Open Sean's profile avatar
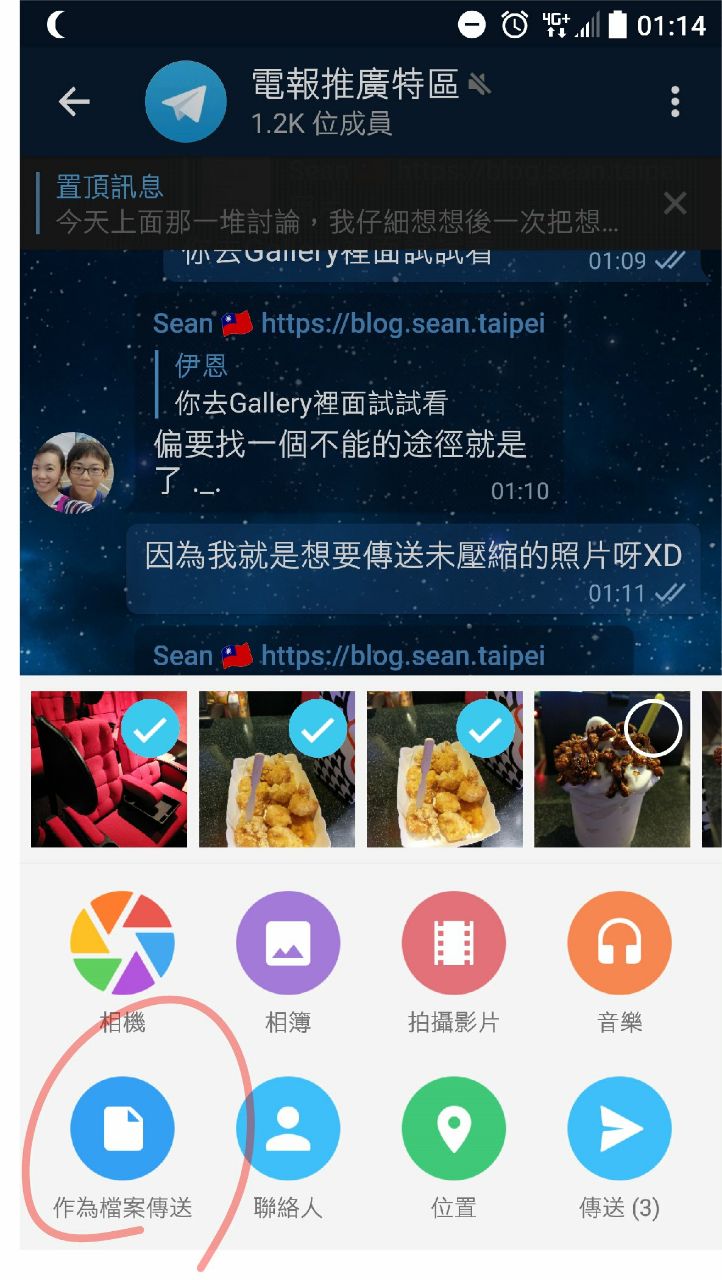This screenshot has width=722, height=1280. coord(72,472)
